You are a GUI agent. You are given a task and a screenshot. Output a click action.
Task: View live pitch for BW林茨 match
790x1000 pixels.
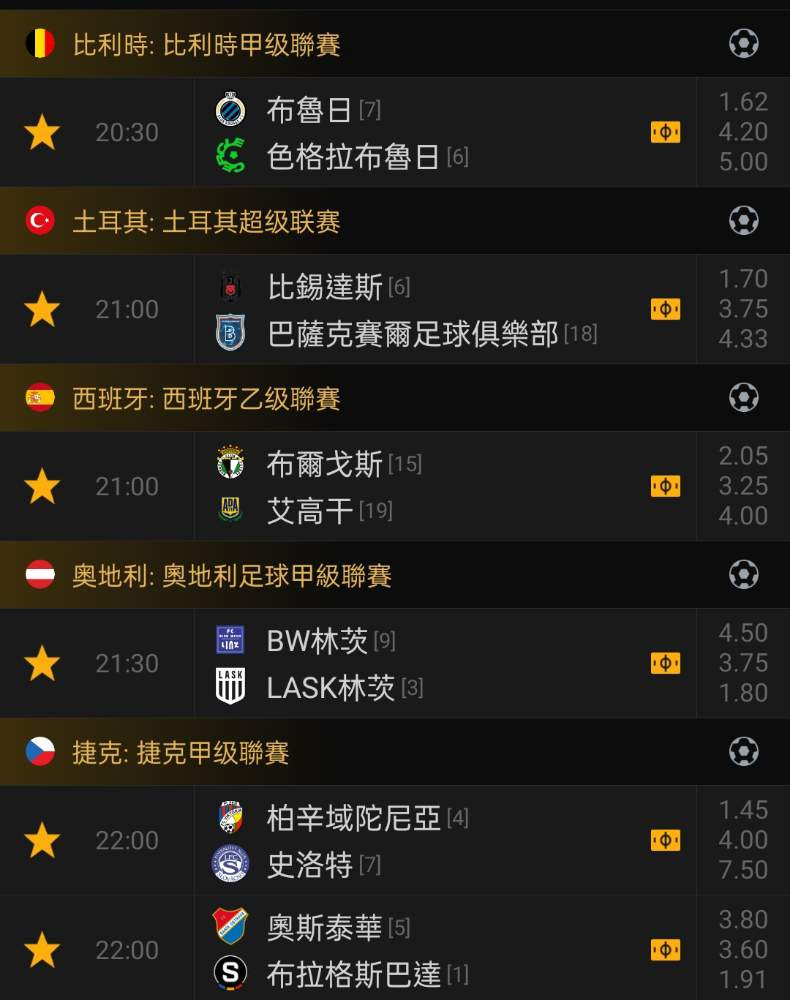(x=665, y=663)
